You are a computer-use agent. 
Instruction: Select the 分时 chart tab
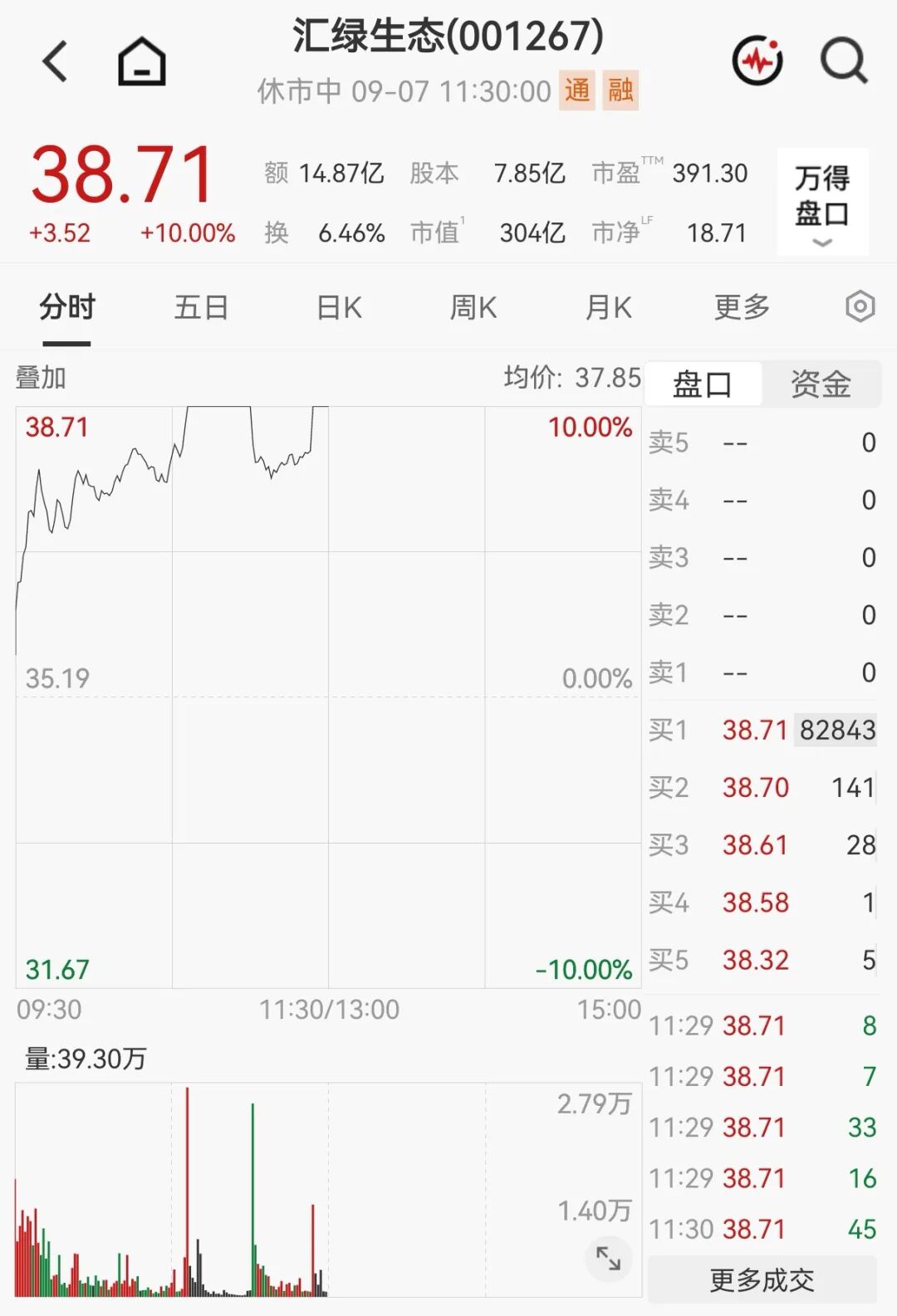[67, 308]
